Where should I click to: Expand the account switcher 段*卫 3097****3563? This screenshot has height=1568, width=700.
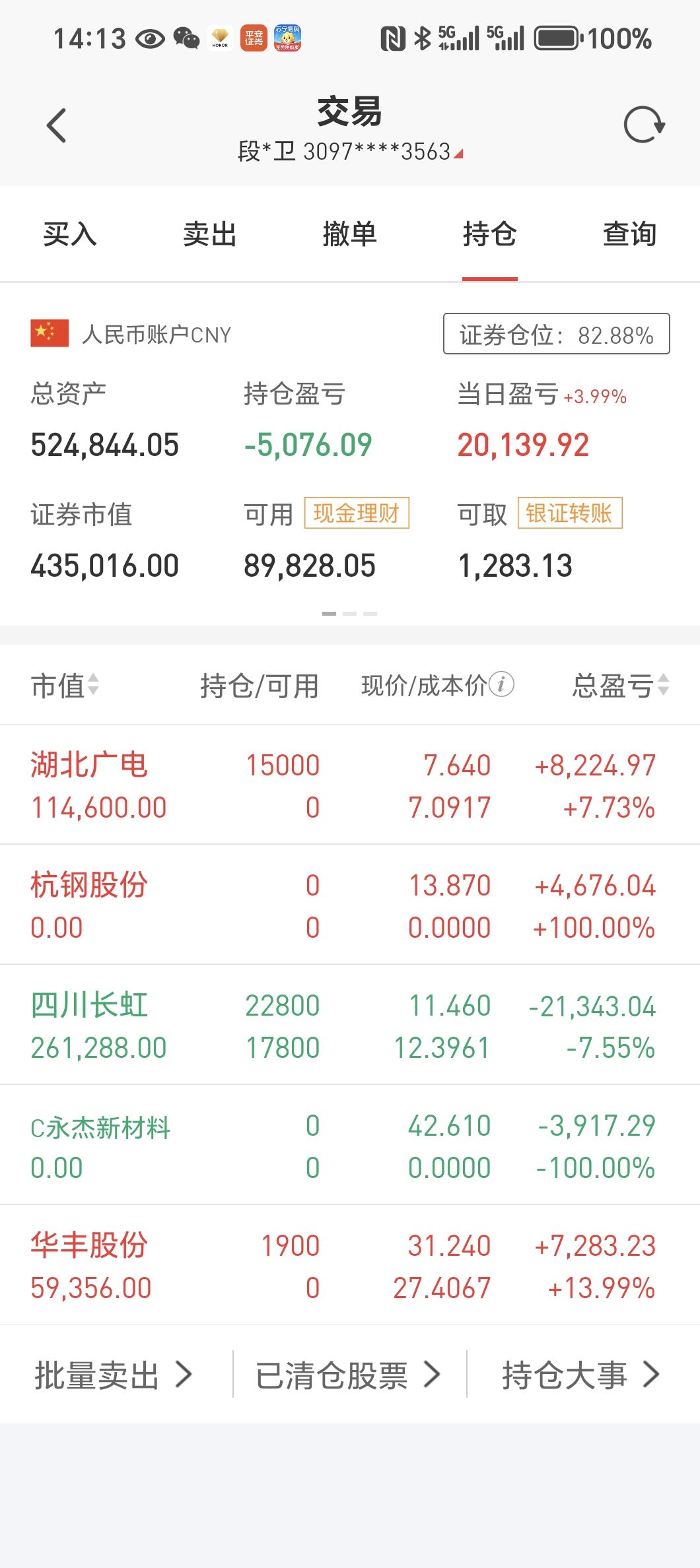pos(350,152)
